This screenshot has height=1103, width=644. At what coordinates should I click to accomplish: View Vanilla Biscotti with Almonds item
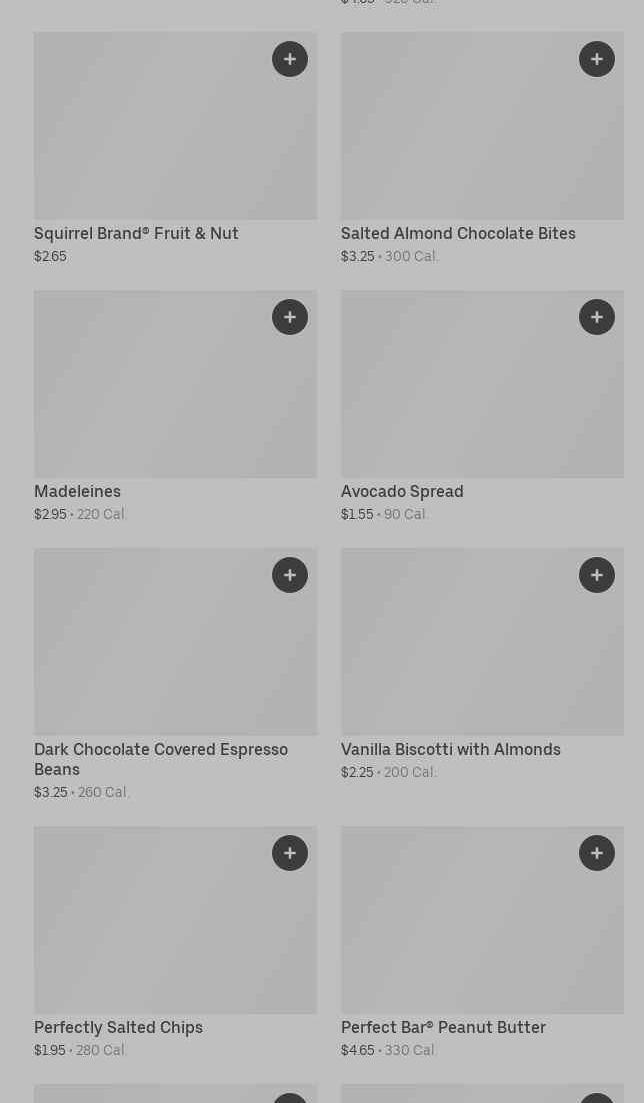450,749
